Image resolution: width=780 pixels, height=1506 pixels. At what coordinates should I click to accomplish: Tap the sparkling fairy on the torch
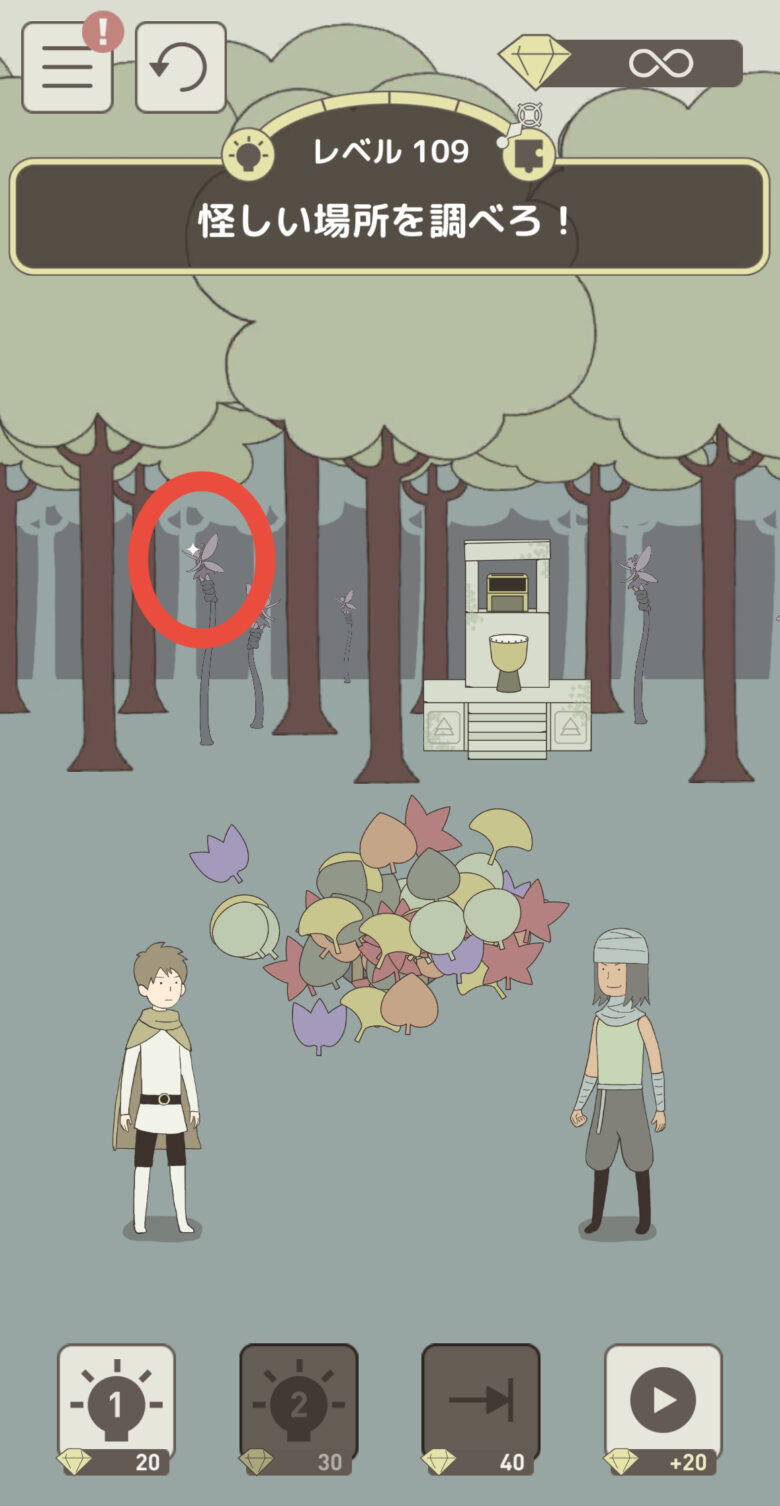205,558
